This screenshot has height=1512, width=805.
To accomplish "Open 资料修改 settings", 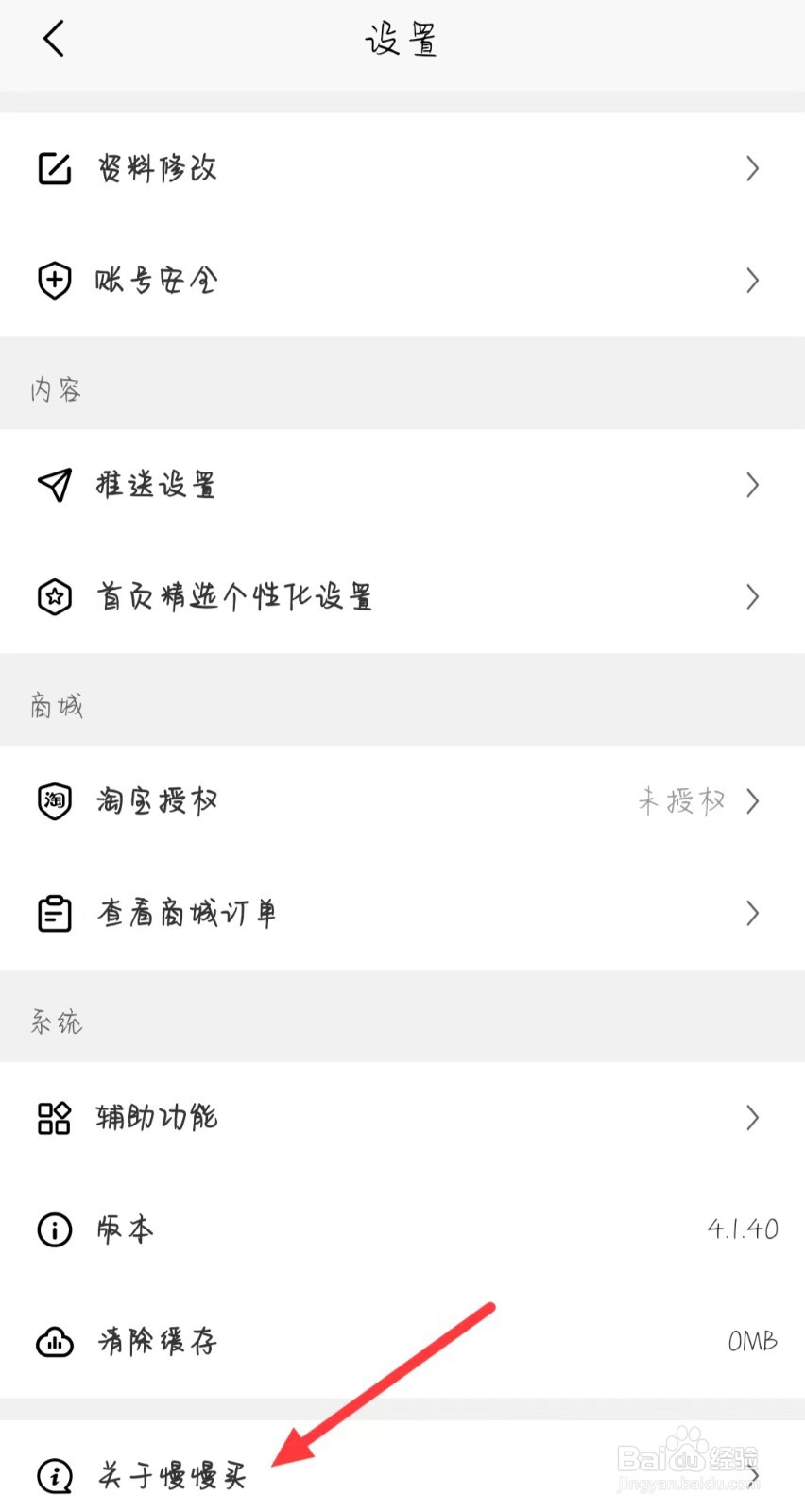I will 402,169.
